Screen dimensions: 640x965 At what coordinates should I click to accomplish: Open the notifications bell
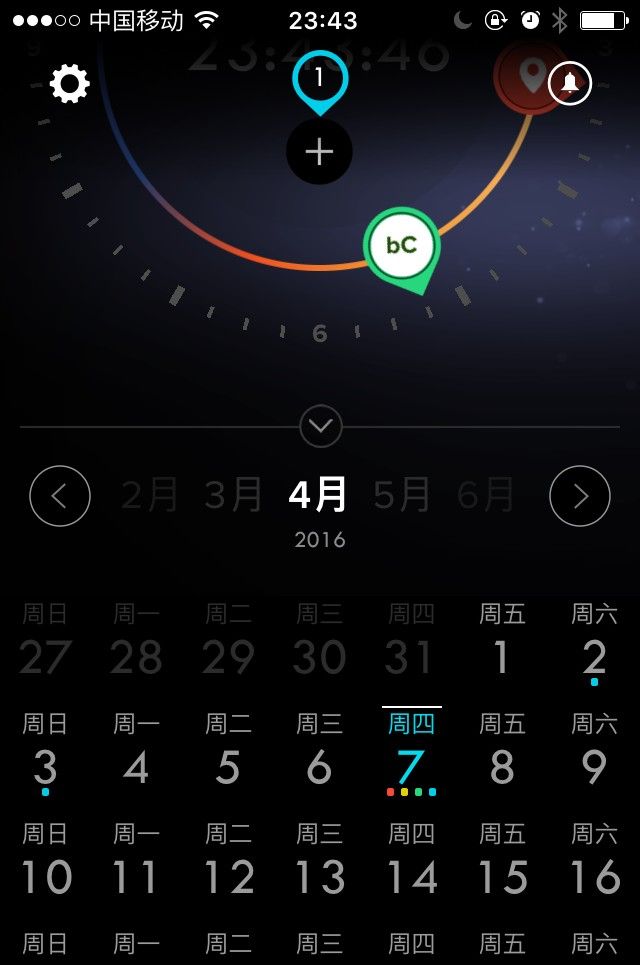tap(570, 84)
